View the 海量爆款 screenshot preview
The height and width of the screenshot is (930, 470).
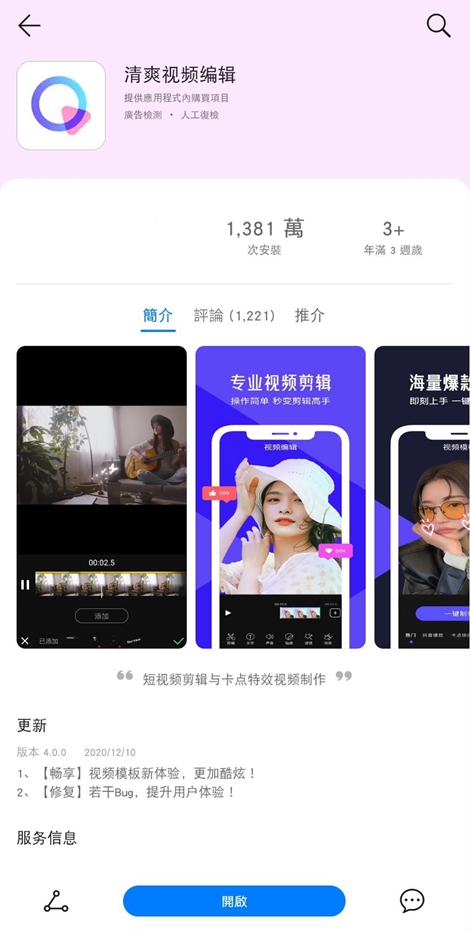point(422,497)
